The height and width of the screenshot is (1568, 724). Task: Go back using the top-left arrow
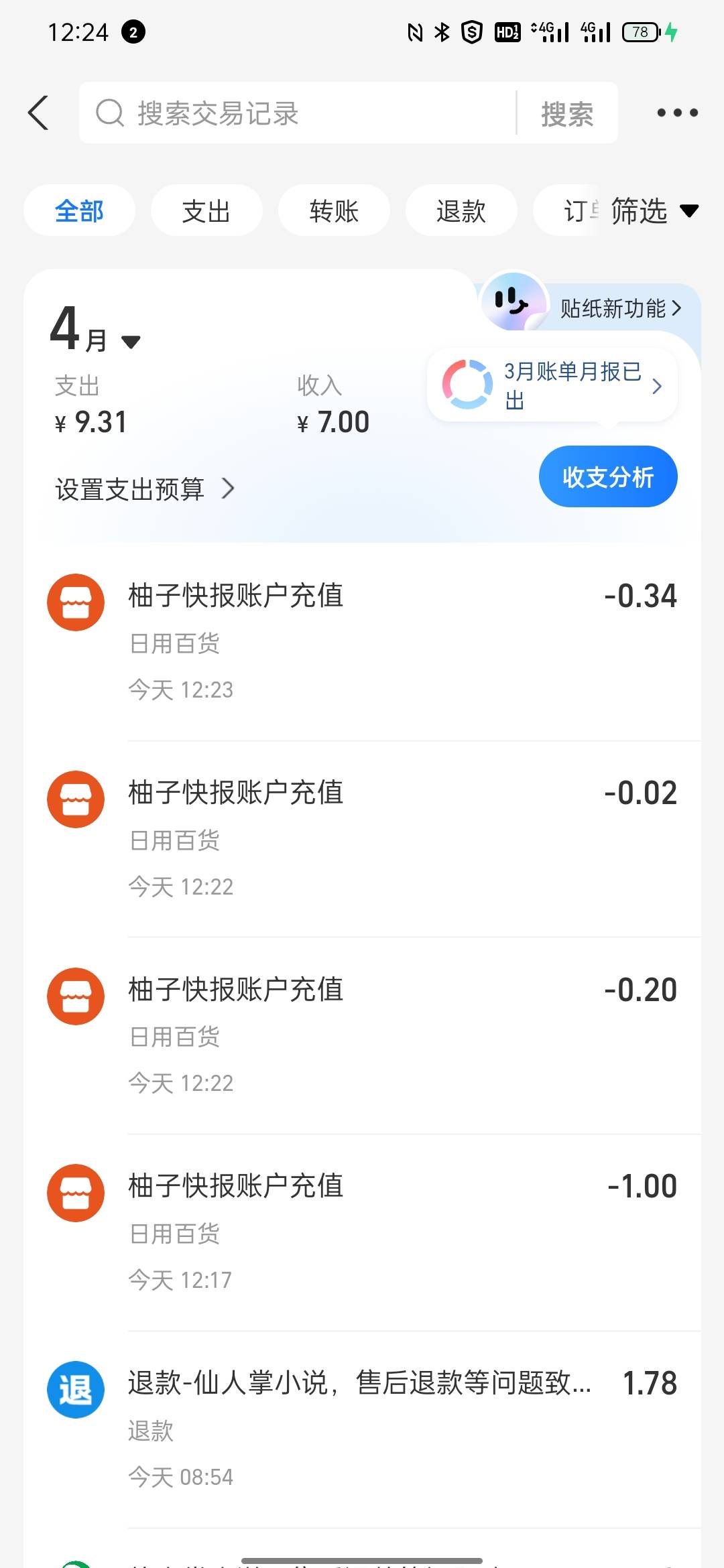[x=38, y=113]
